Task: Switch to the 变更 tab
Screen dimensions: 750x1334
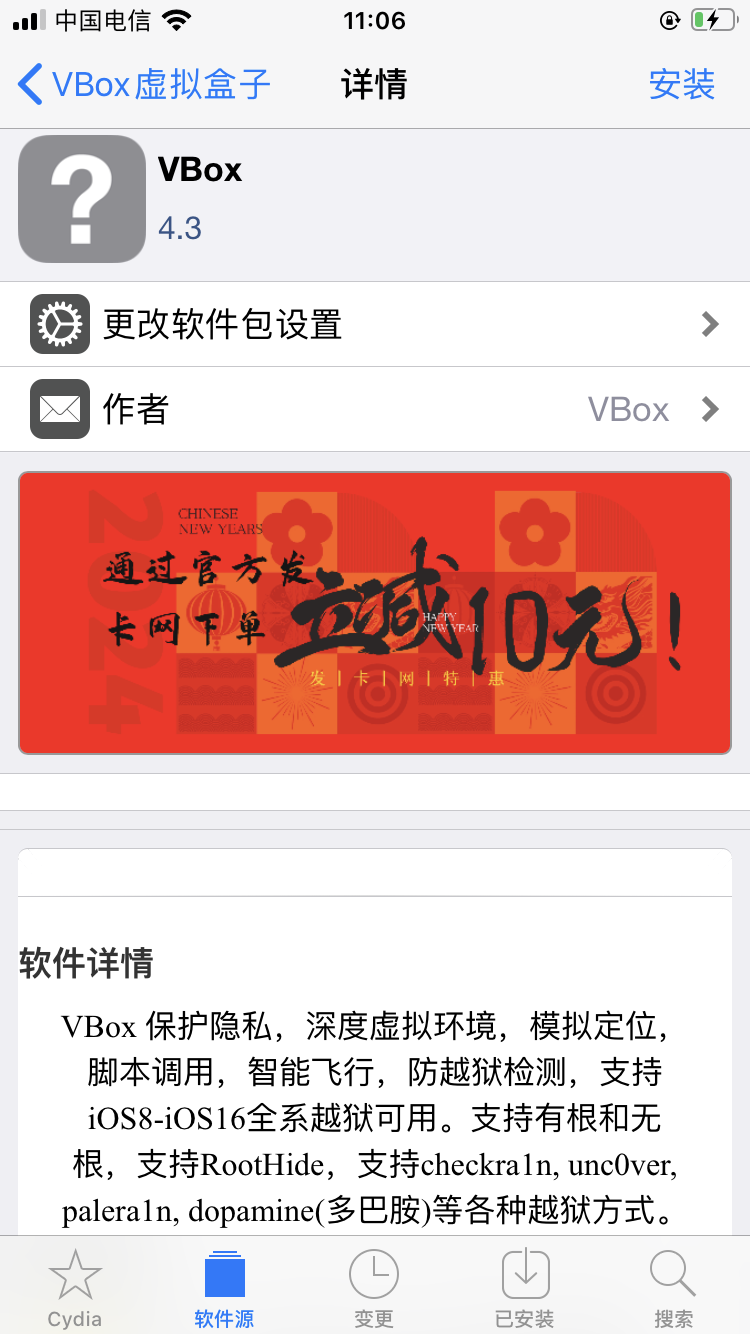Action: pos(374,1286)
